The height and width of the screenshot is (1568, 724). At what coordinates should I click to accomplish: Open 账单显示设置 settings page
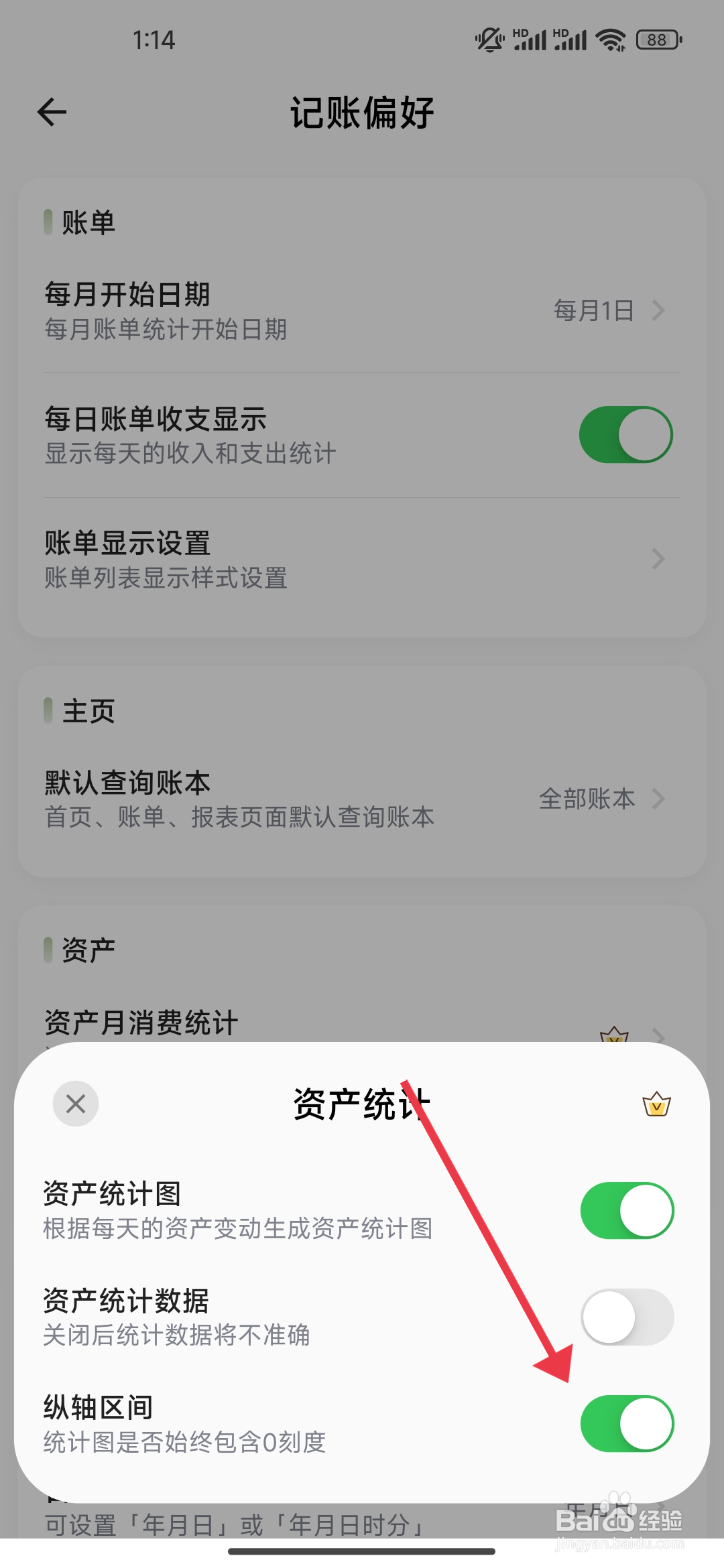(x=268, y=559)
